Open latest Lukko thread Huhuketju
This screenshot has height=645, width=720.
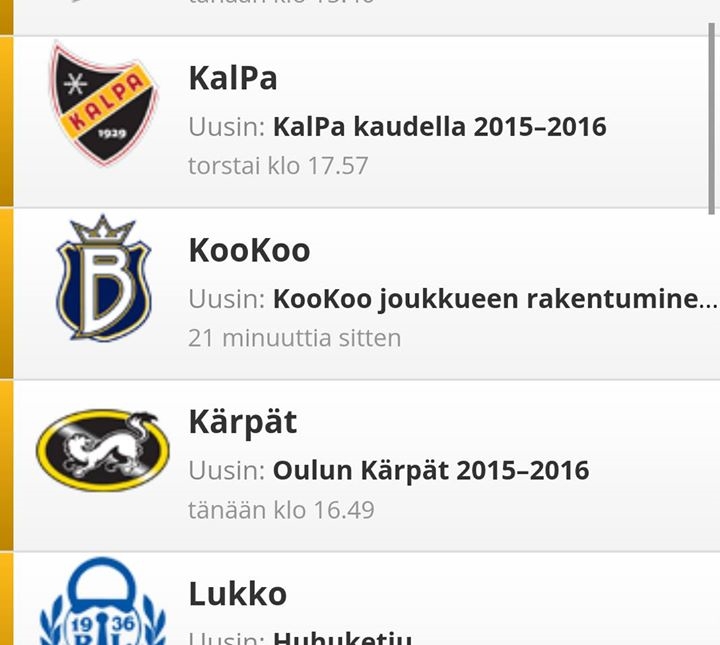[342, 637]
